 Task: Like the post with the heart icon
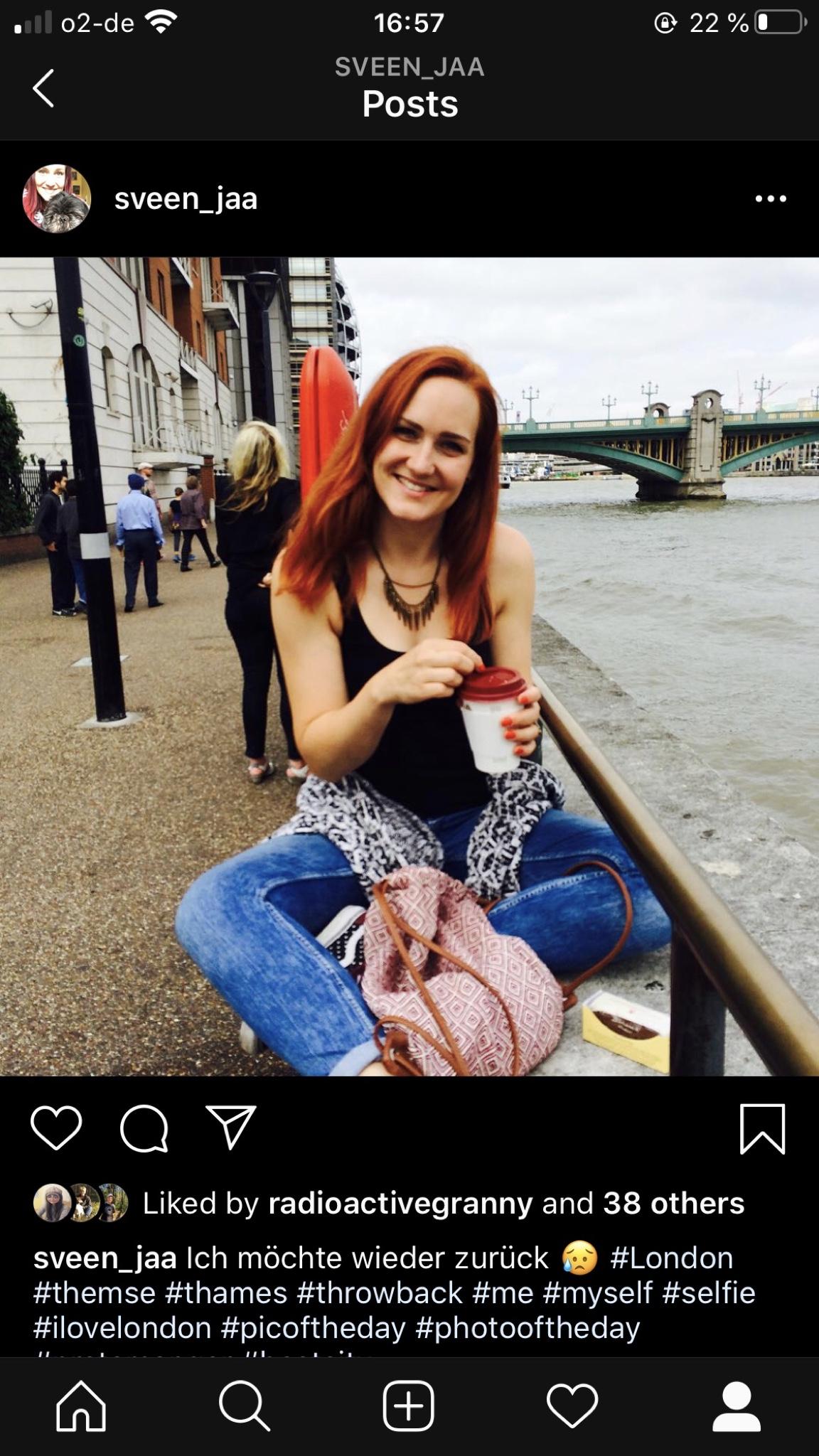pyautogui.click(x=56, y=1129)
